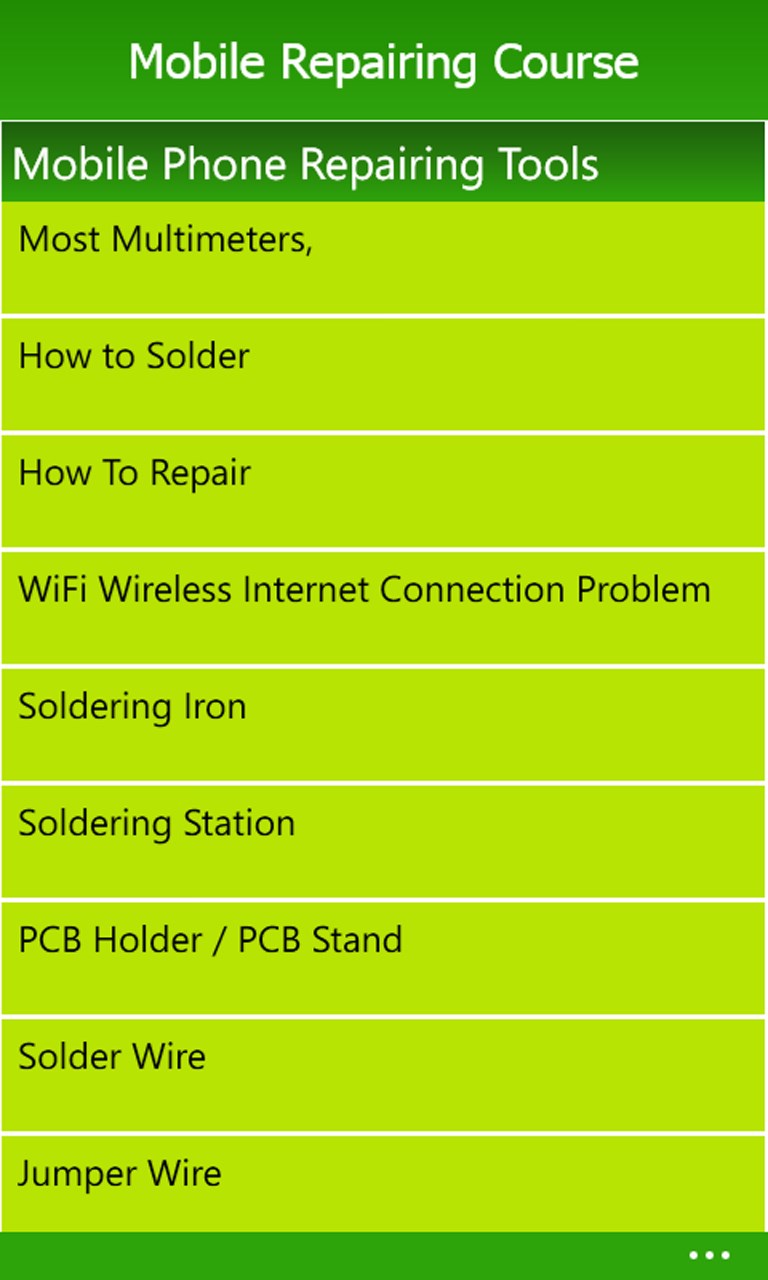Select the How To Repair row
The width and height of the screenshot is (768, 1280).
coord(384,491)
